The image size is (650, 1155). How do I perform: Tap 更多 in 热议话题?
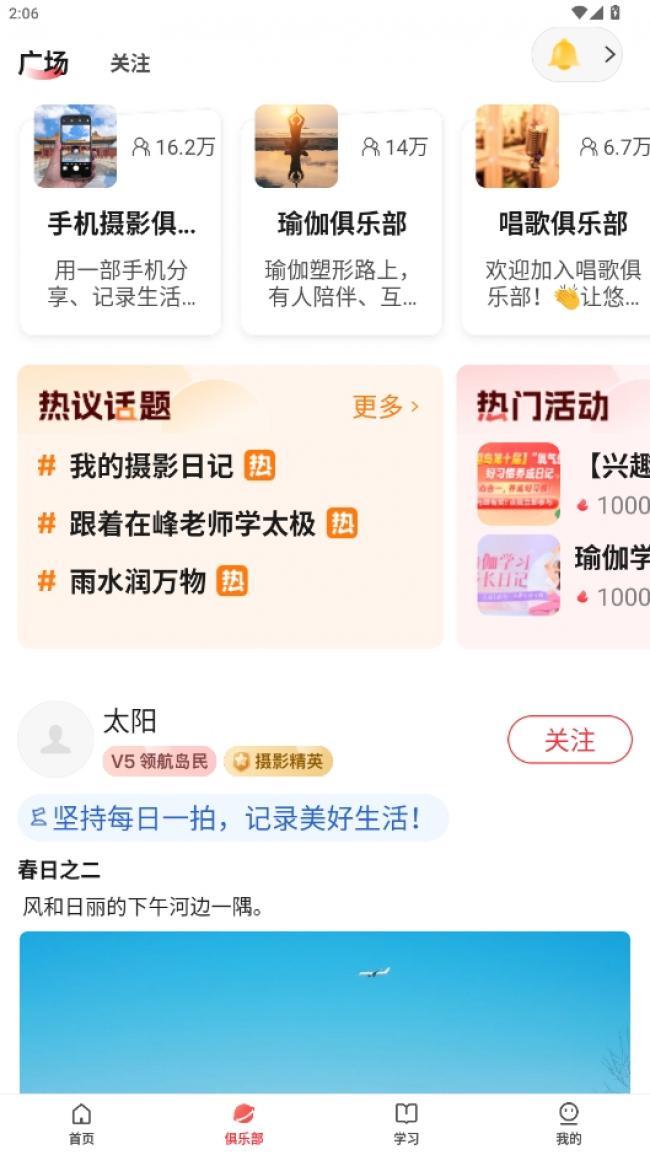pos(385,406)
